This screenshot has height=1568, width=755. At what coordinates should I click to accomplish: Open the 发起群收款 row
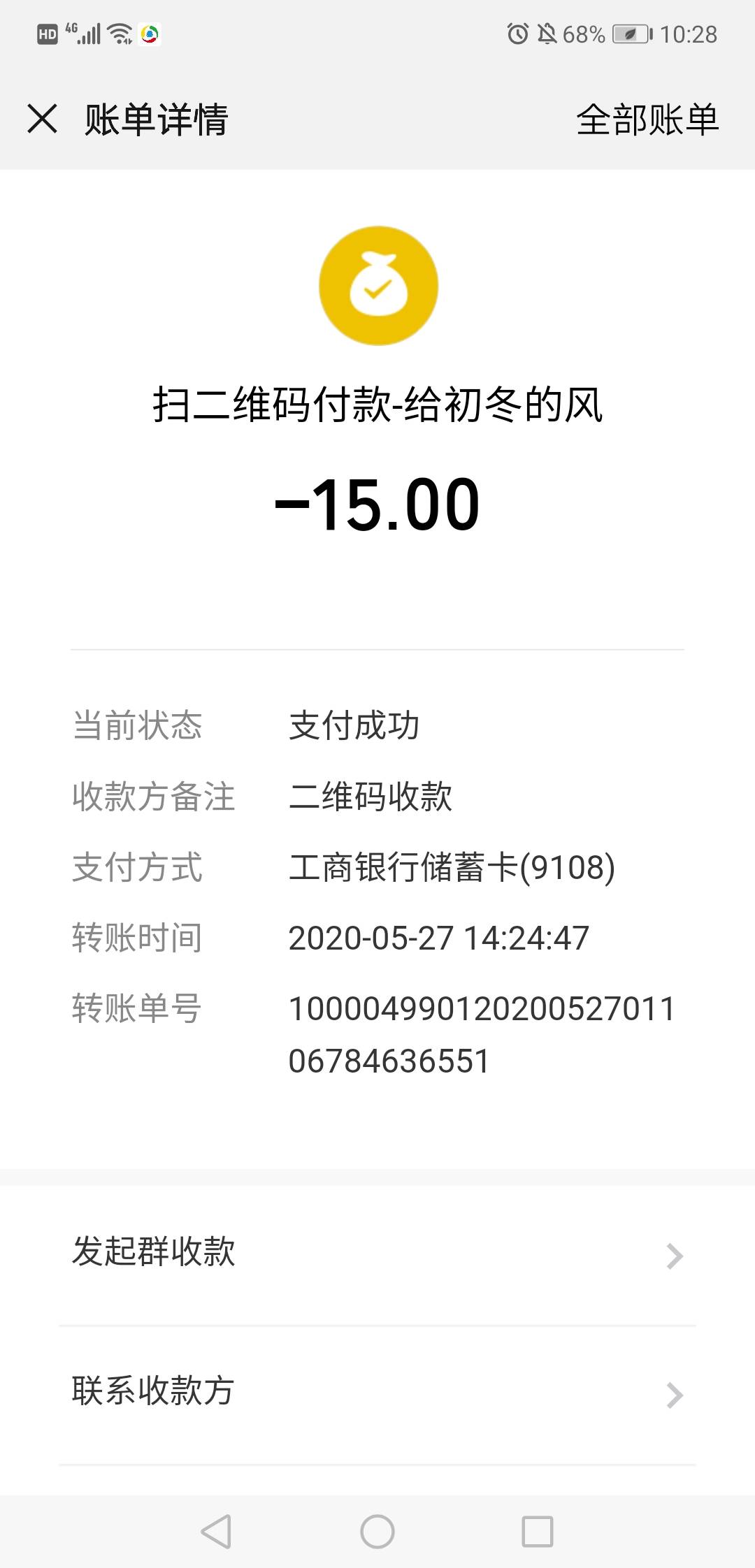click(x=377, y=1254)
